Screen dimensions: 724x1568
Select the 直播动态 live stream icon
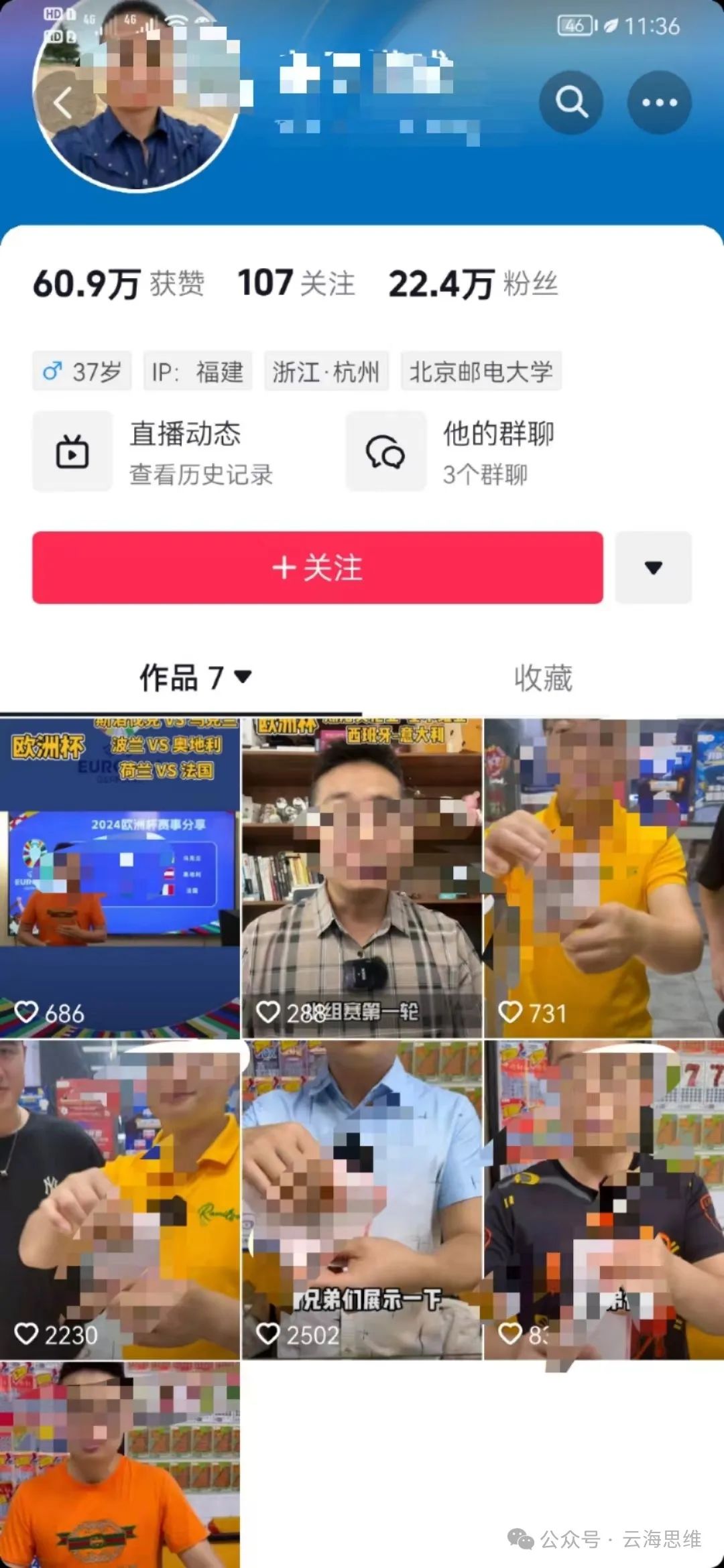72,451
